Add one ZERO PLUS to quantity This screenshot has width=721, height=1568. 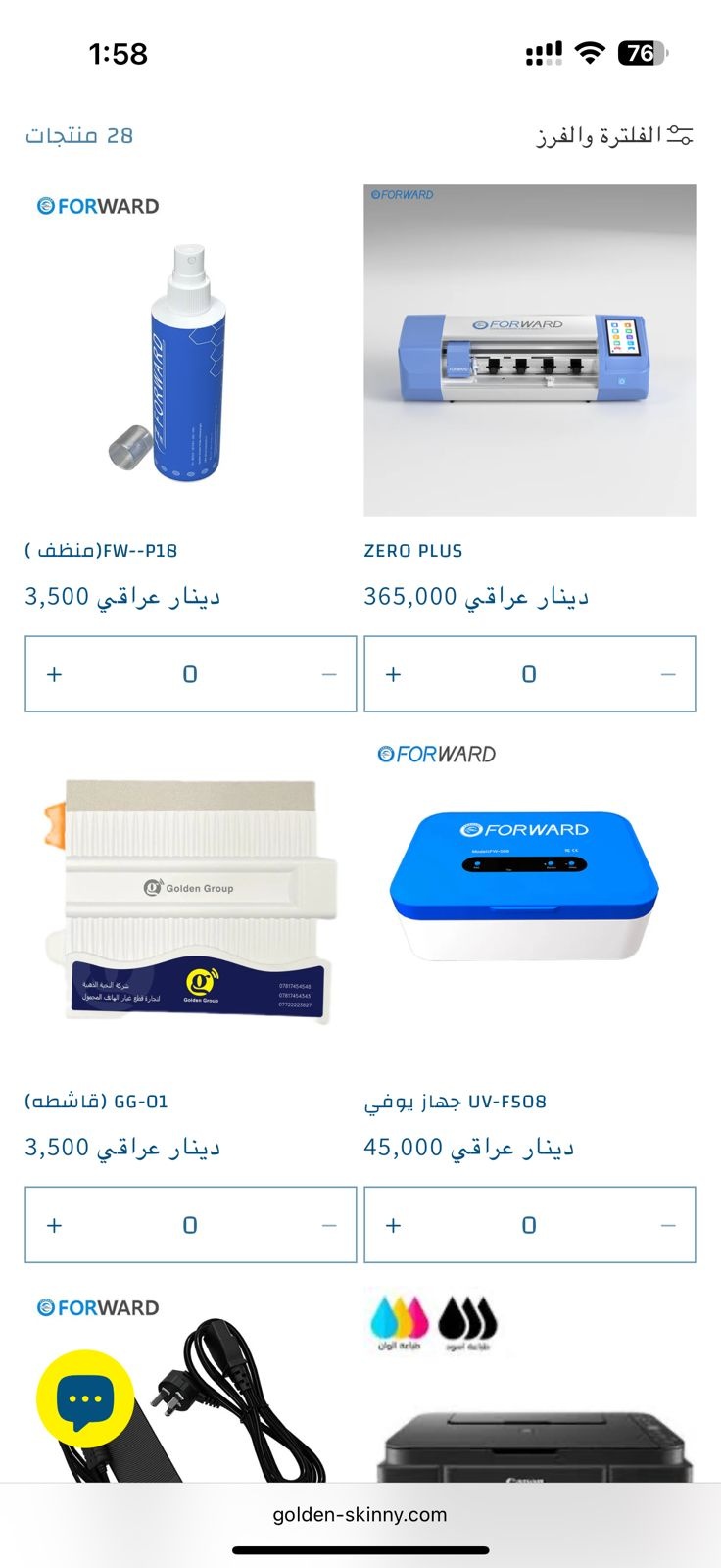click(394, 674)
